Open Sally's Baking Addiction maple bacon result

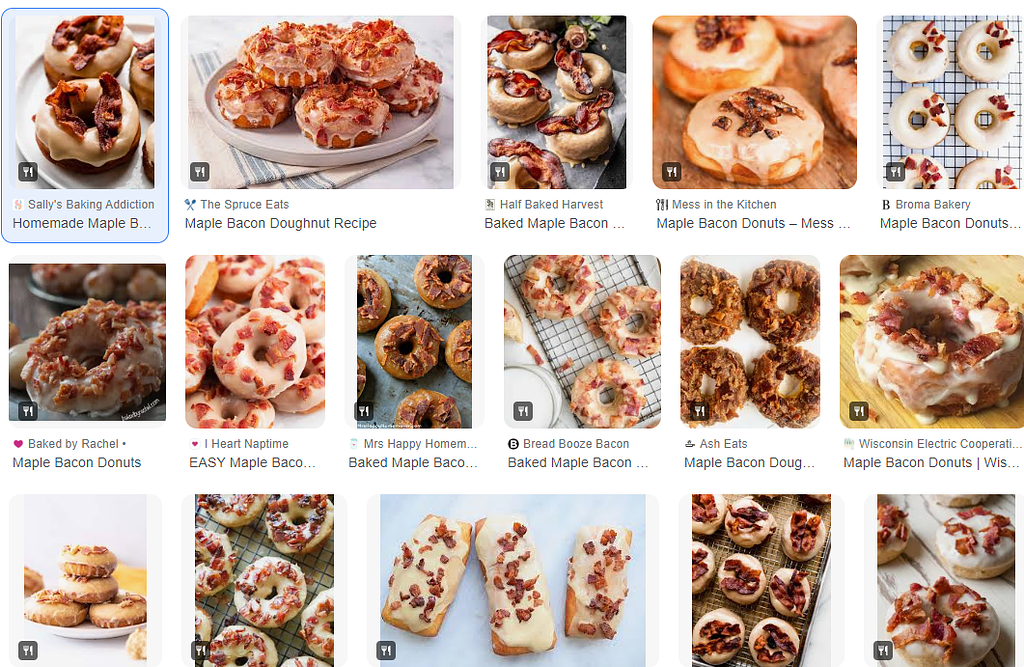point(85,102)
